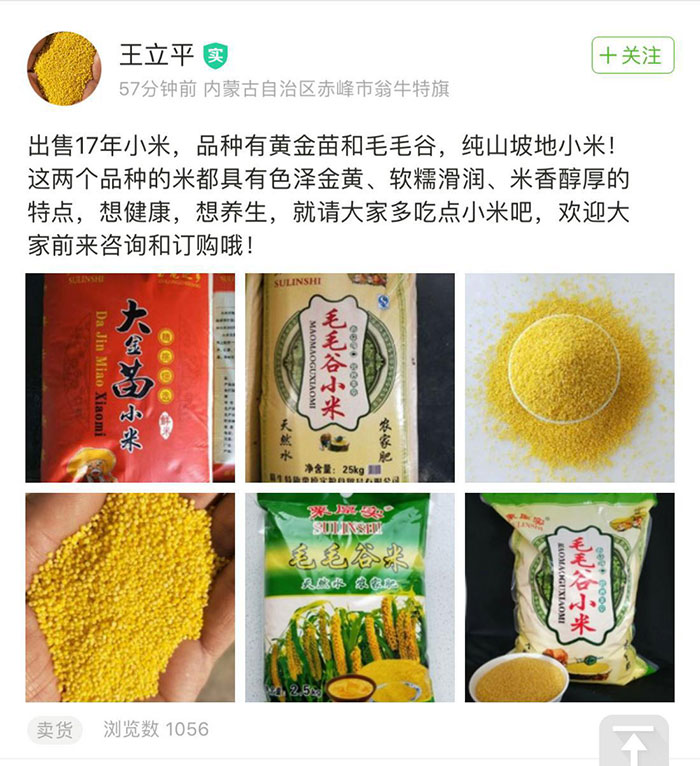Tap the 卖货 tag
This screenshot has height=766, width=700.
point(55,729)
